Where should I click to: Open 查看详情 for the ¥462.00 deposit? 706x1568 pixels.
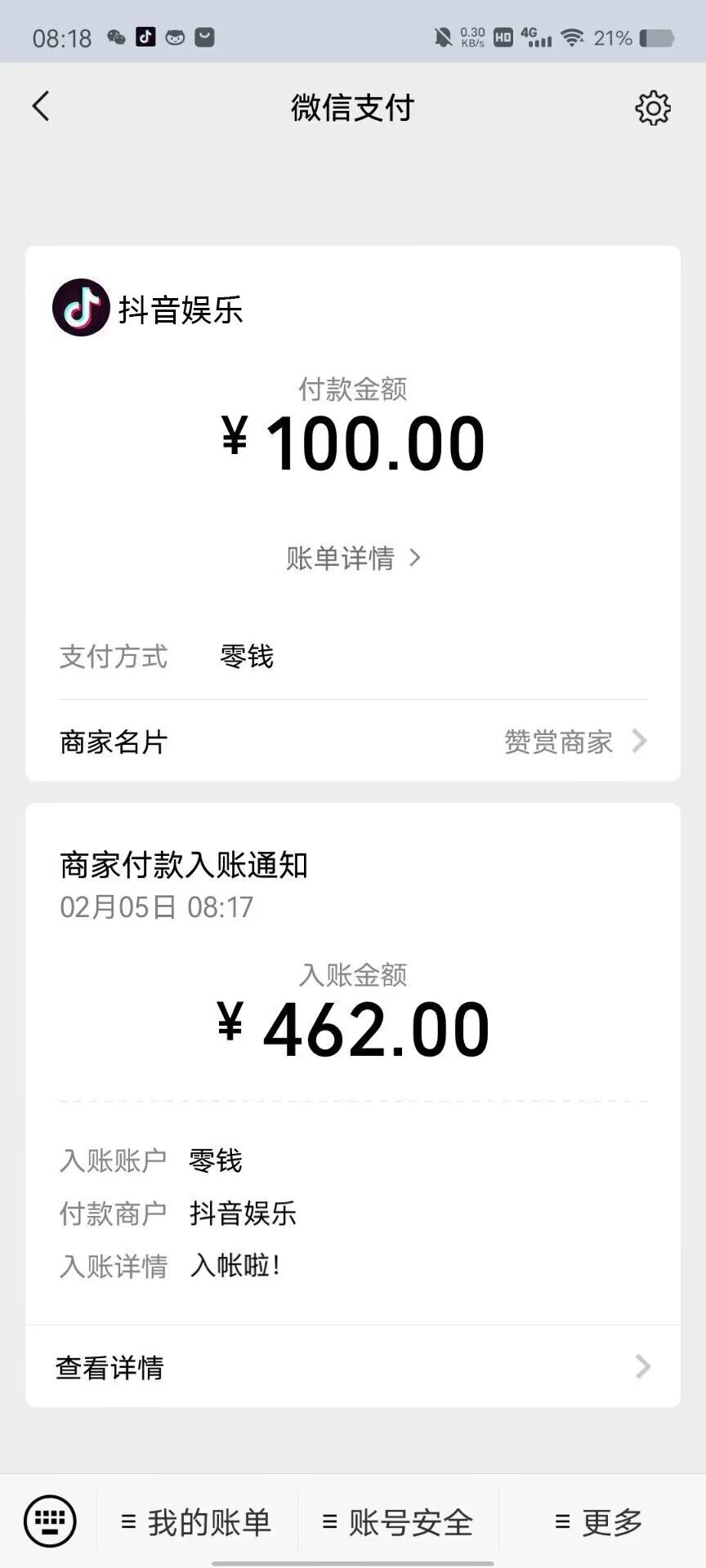pyautogui.click(x=353, y=1367)
